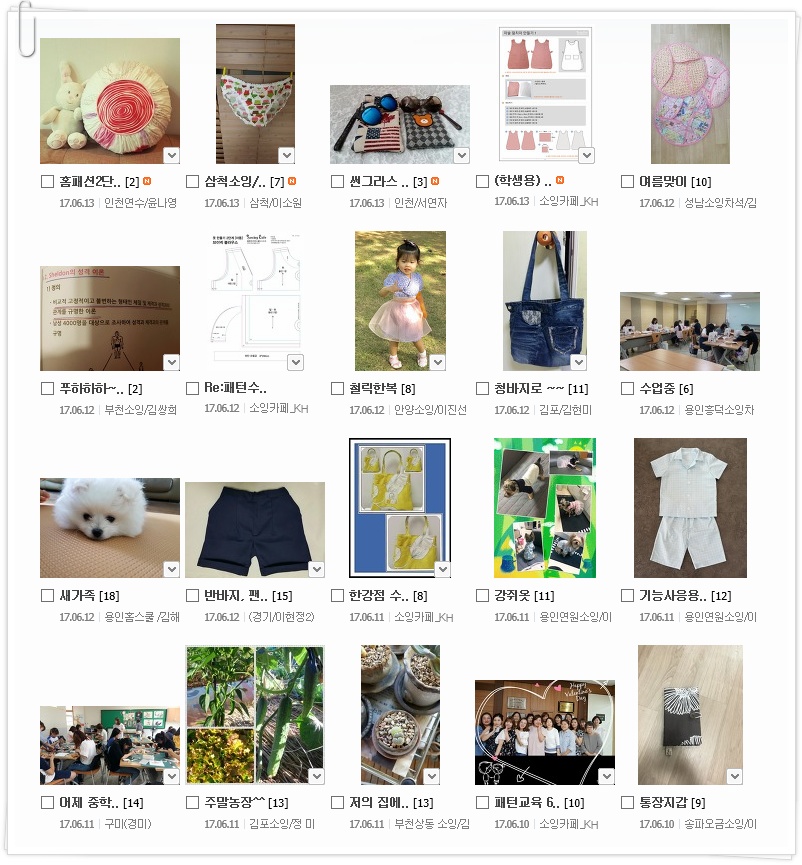Open the Re:패턴수.. post link
This screenshot has width=802, height=865.
pos(235,388)
